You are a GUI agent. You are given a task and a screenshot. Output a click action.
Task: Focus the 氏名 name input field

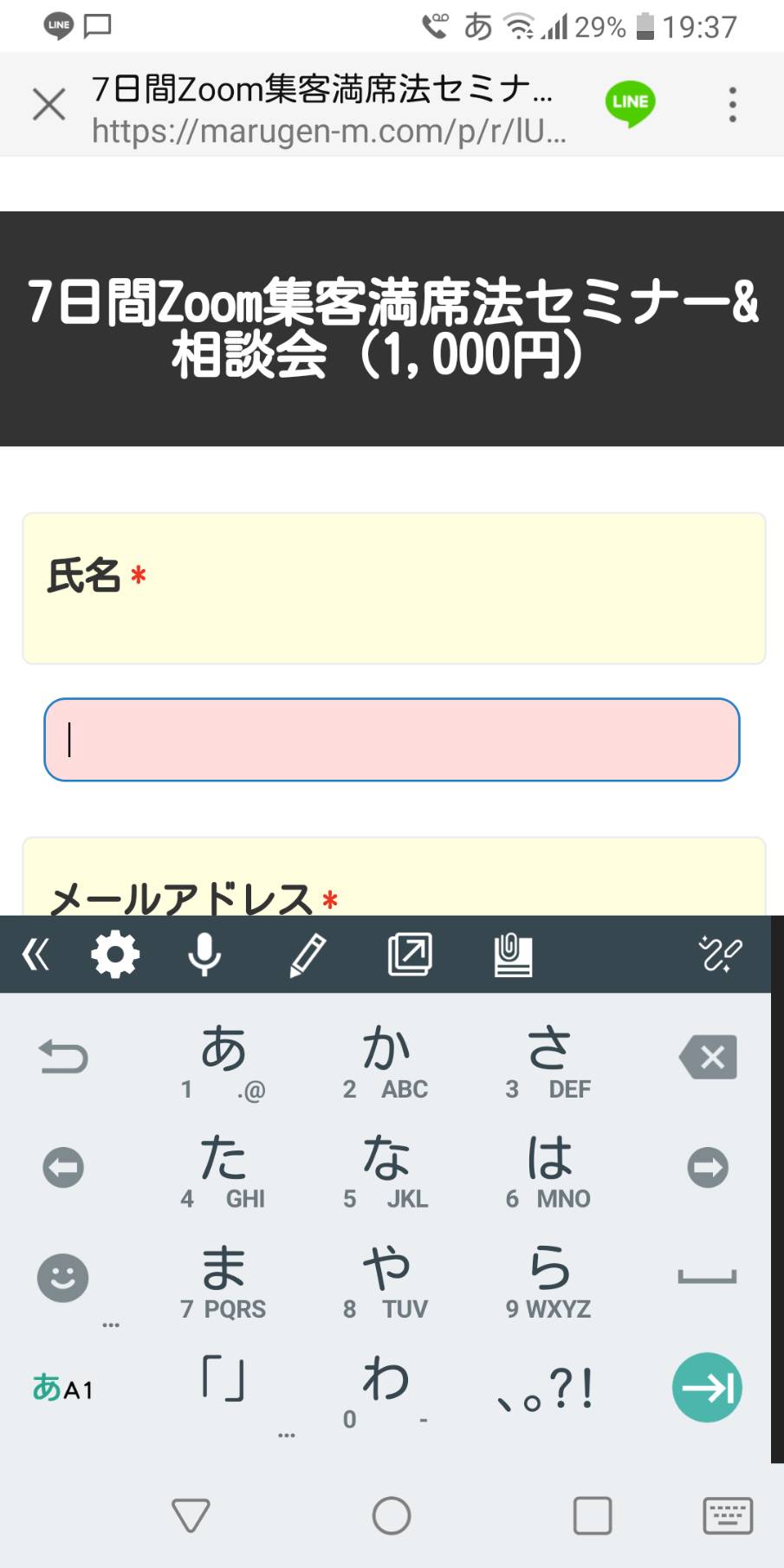(392, 740)
